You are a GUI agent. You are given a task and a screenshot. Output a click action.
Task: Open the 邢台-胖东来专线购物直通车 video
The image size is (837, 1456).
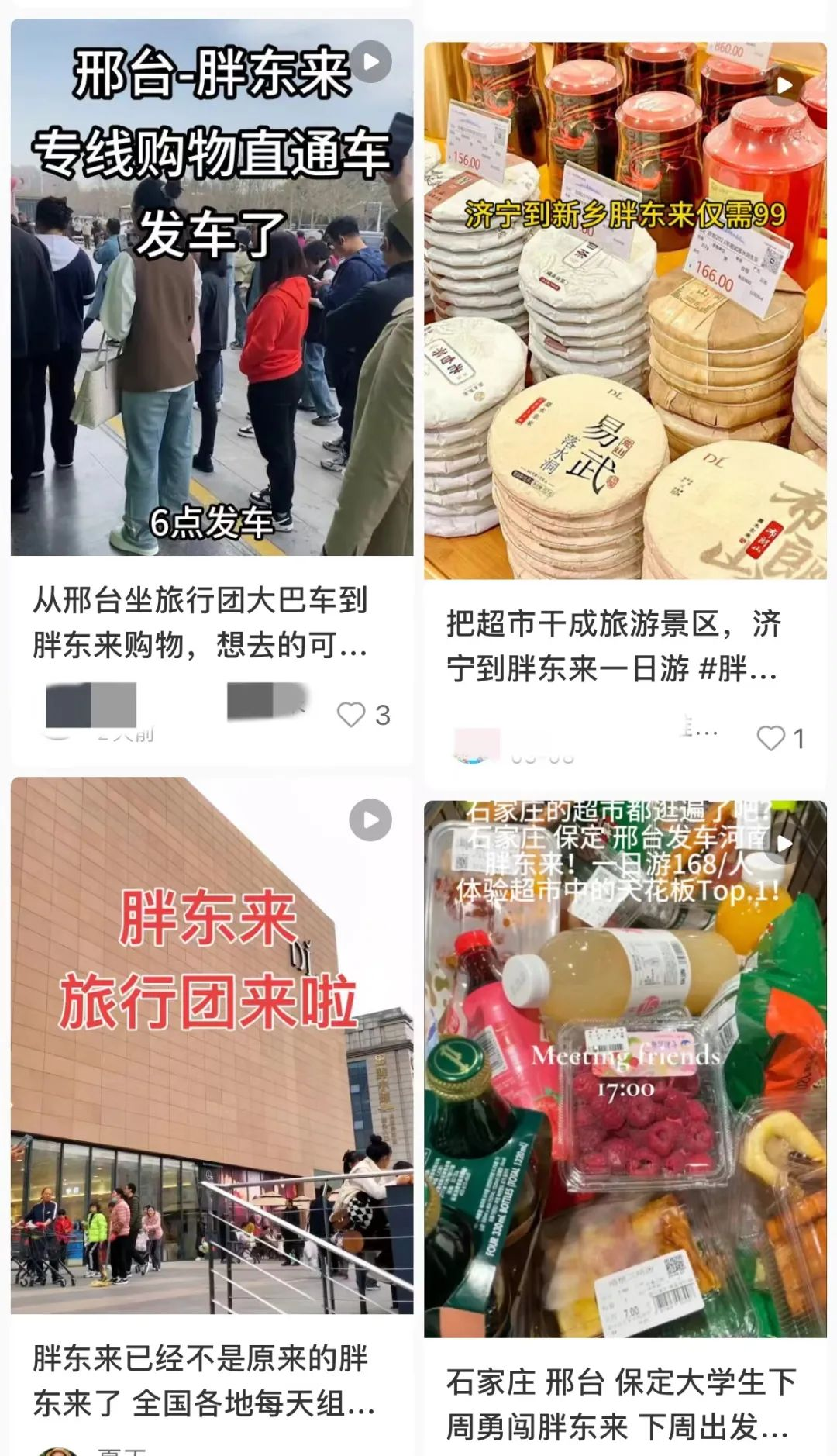pyautogui.click(x=212, y=287)
